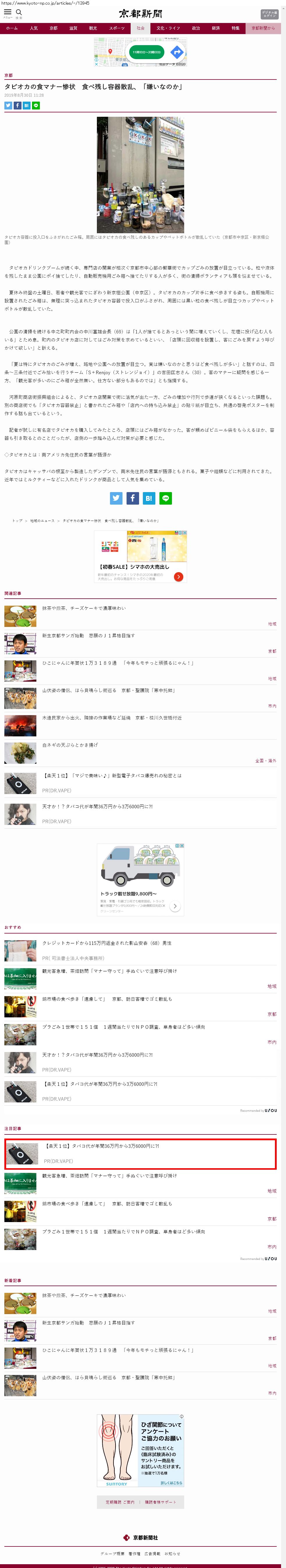
Task: Open 白ネギの天ぷらとかき揚げ article
Action: click(x=70, y=745)
